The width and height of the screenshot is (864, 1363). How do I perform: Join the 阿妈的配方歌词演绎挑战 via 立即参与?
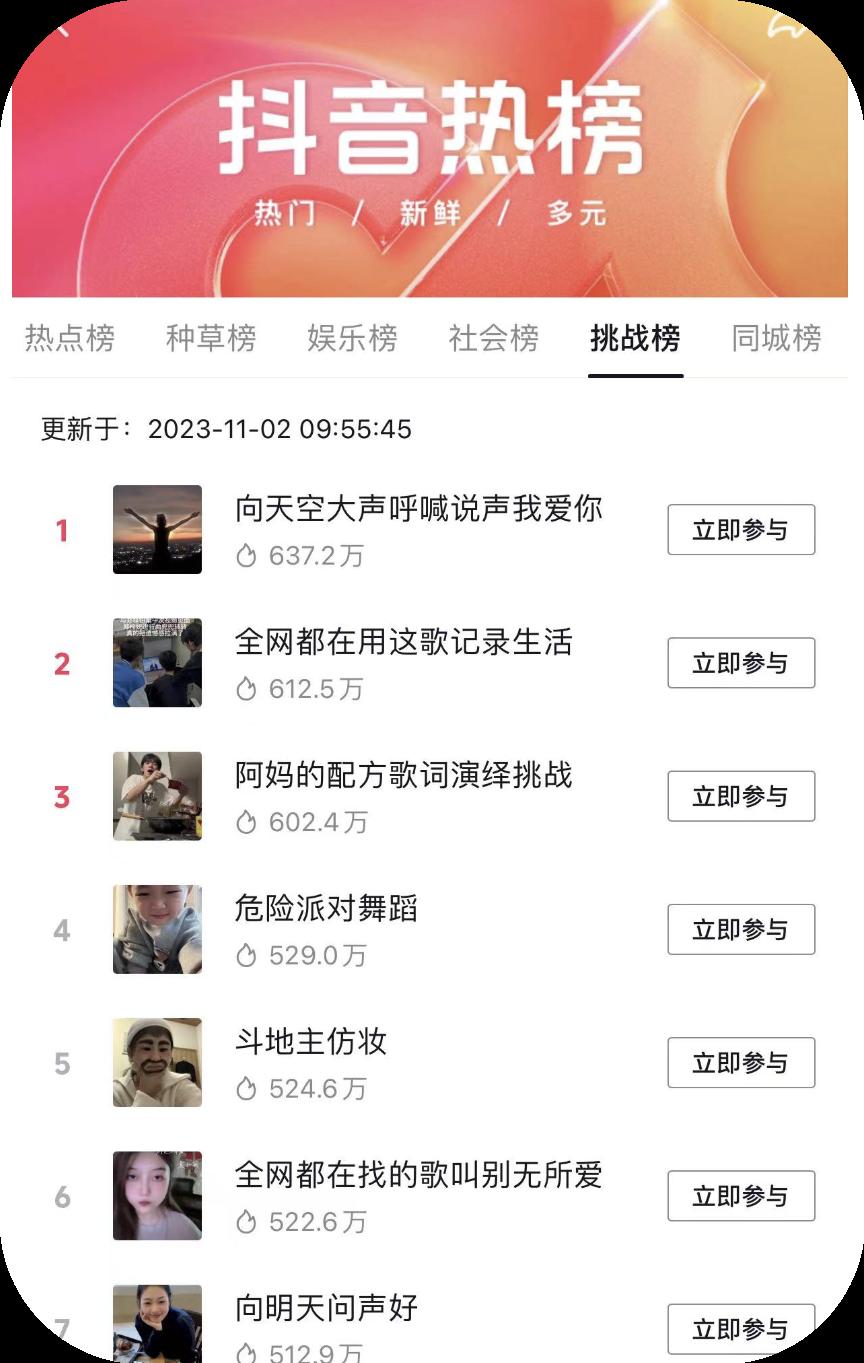tap(741, 796)
